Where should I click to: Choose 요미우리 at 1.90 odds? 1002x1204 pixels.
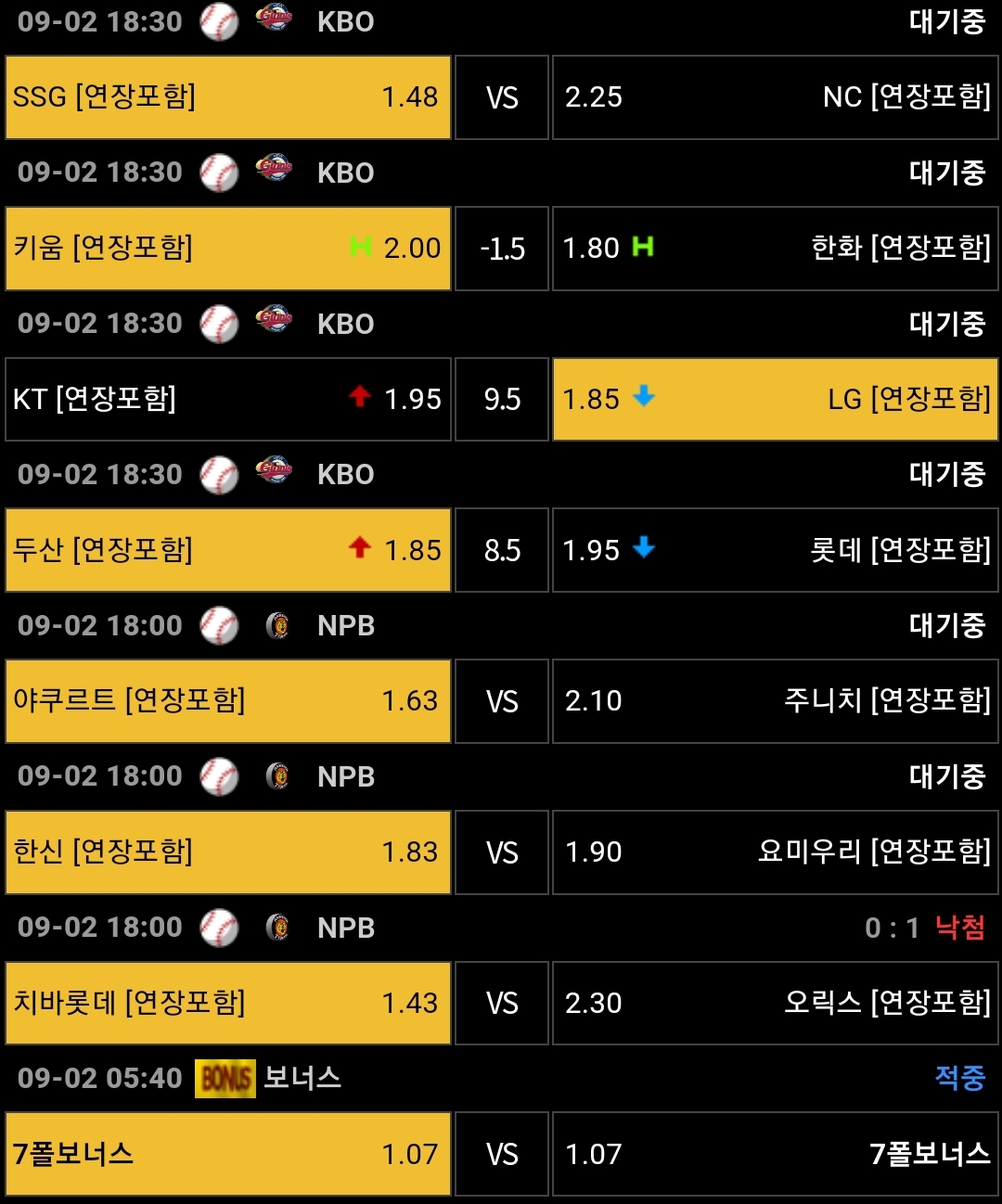[x=776, y=852]
